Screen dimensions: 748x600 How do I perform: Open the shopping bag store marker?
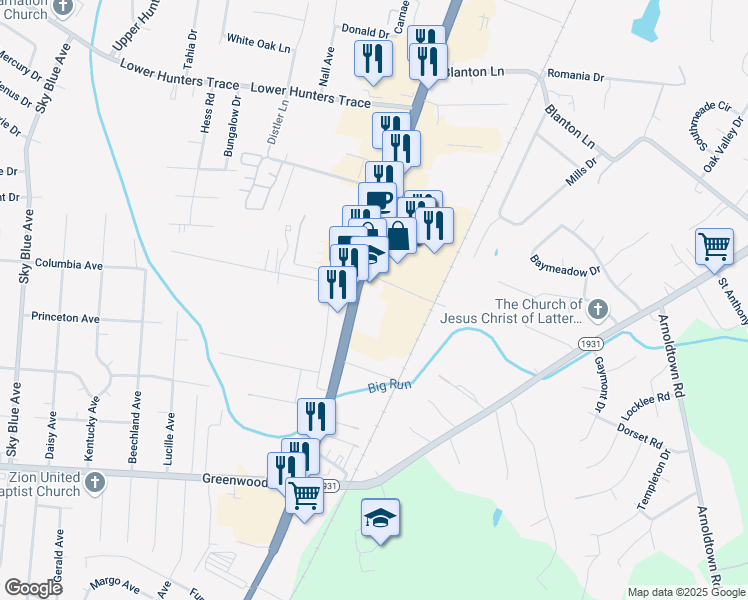click(398, 237)
